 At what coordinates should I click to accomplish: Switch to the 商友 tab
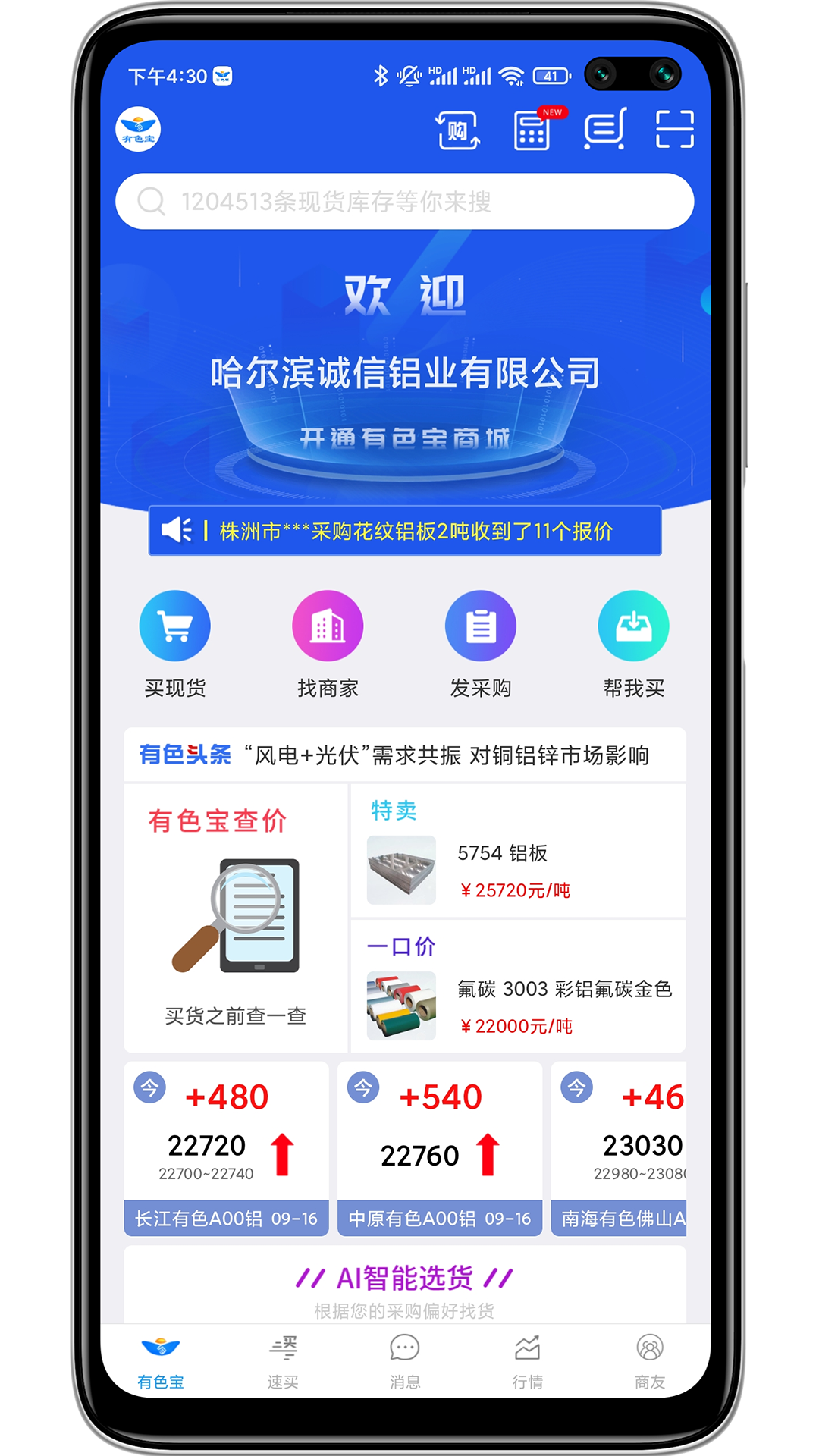(x=649, y=1361)
